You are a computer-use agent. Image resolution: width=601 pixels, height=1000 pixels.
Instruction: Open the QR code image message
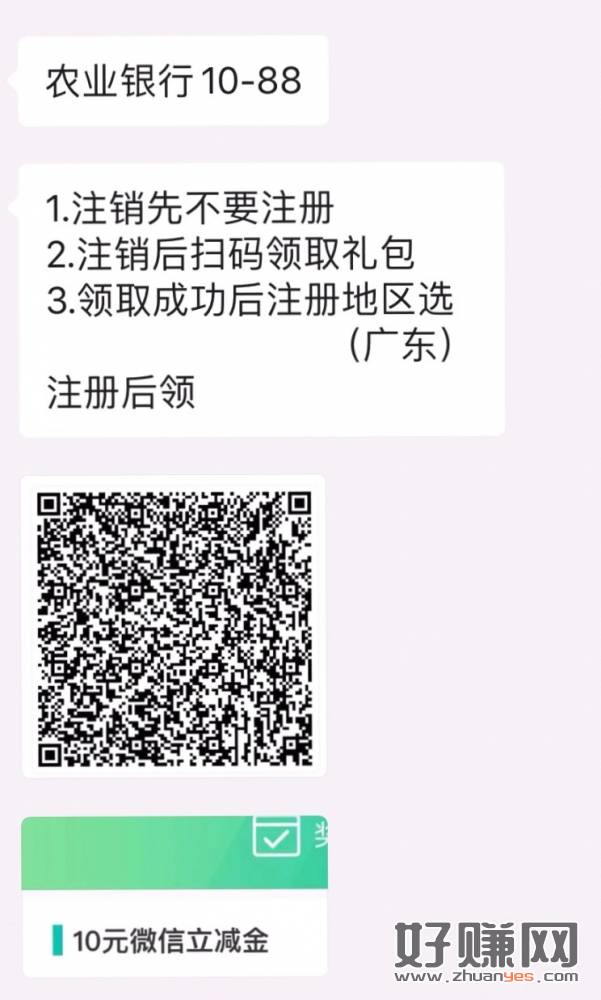click(174, 627)
